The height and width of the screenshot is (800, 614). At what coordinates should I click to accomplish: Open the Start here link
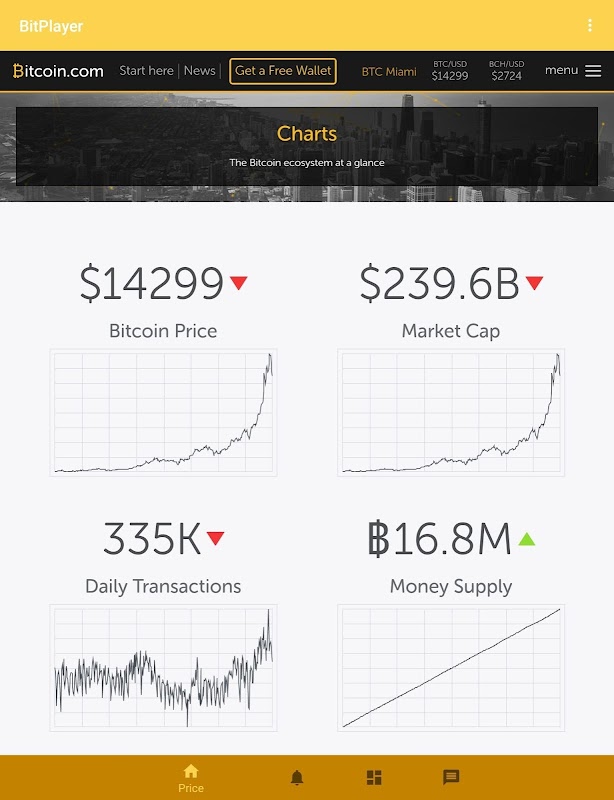point(146,71)
